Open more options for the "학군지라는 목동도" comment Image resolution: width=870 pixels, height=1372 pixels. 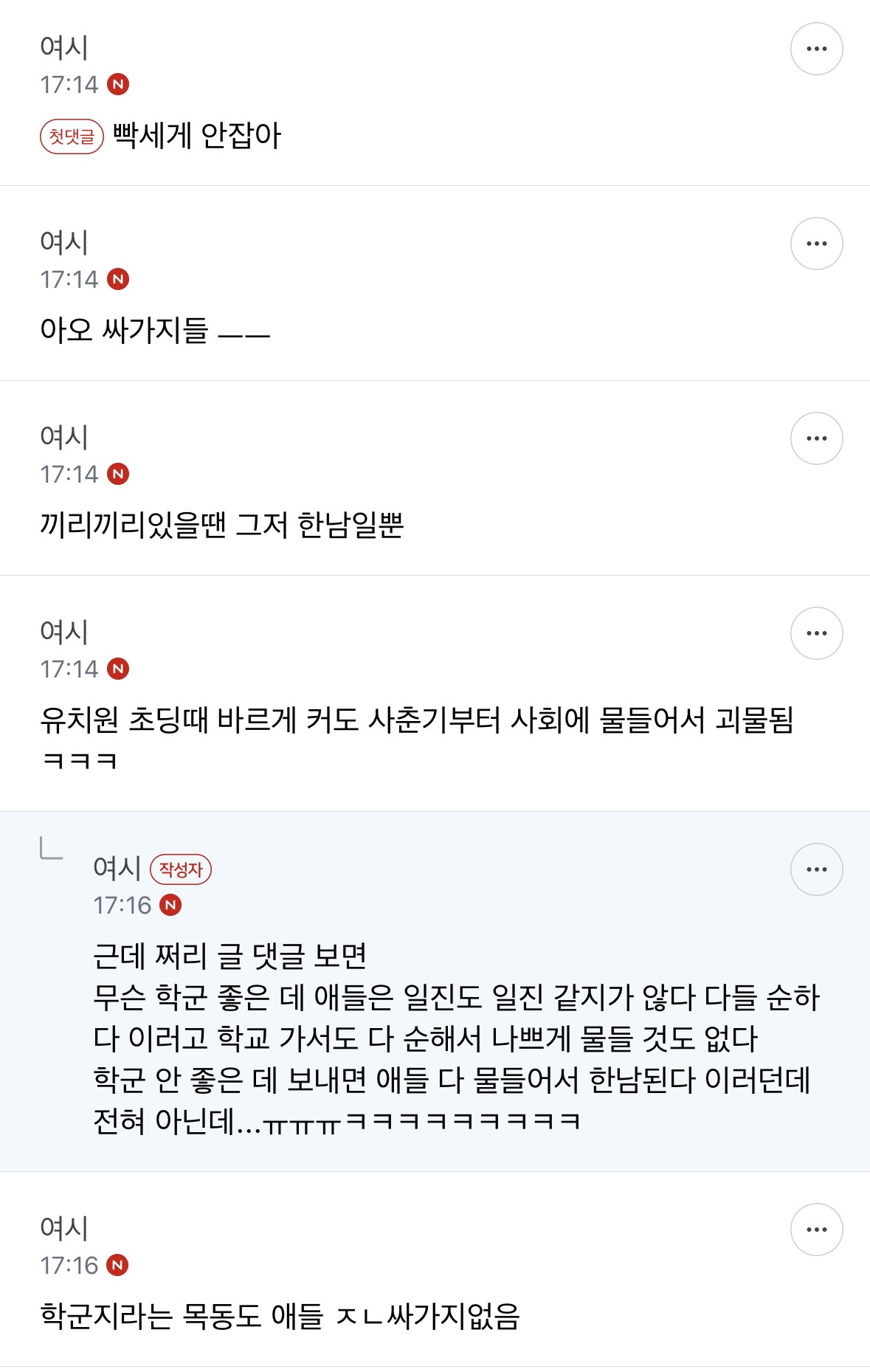point(816,1230)
